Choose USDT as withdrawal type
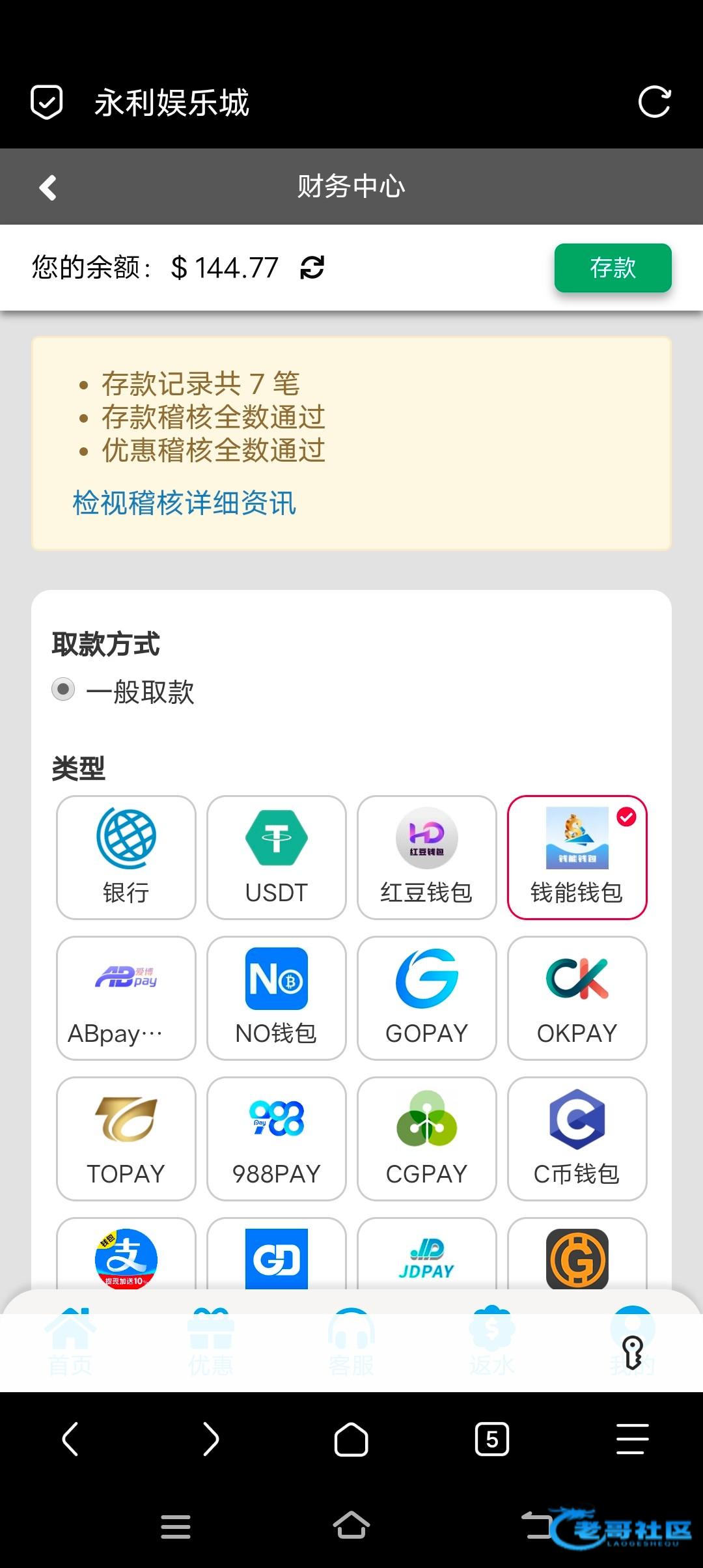Viewport: 703px width, 1568px height. [x=276, y=857]
